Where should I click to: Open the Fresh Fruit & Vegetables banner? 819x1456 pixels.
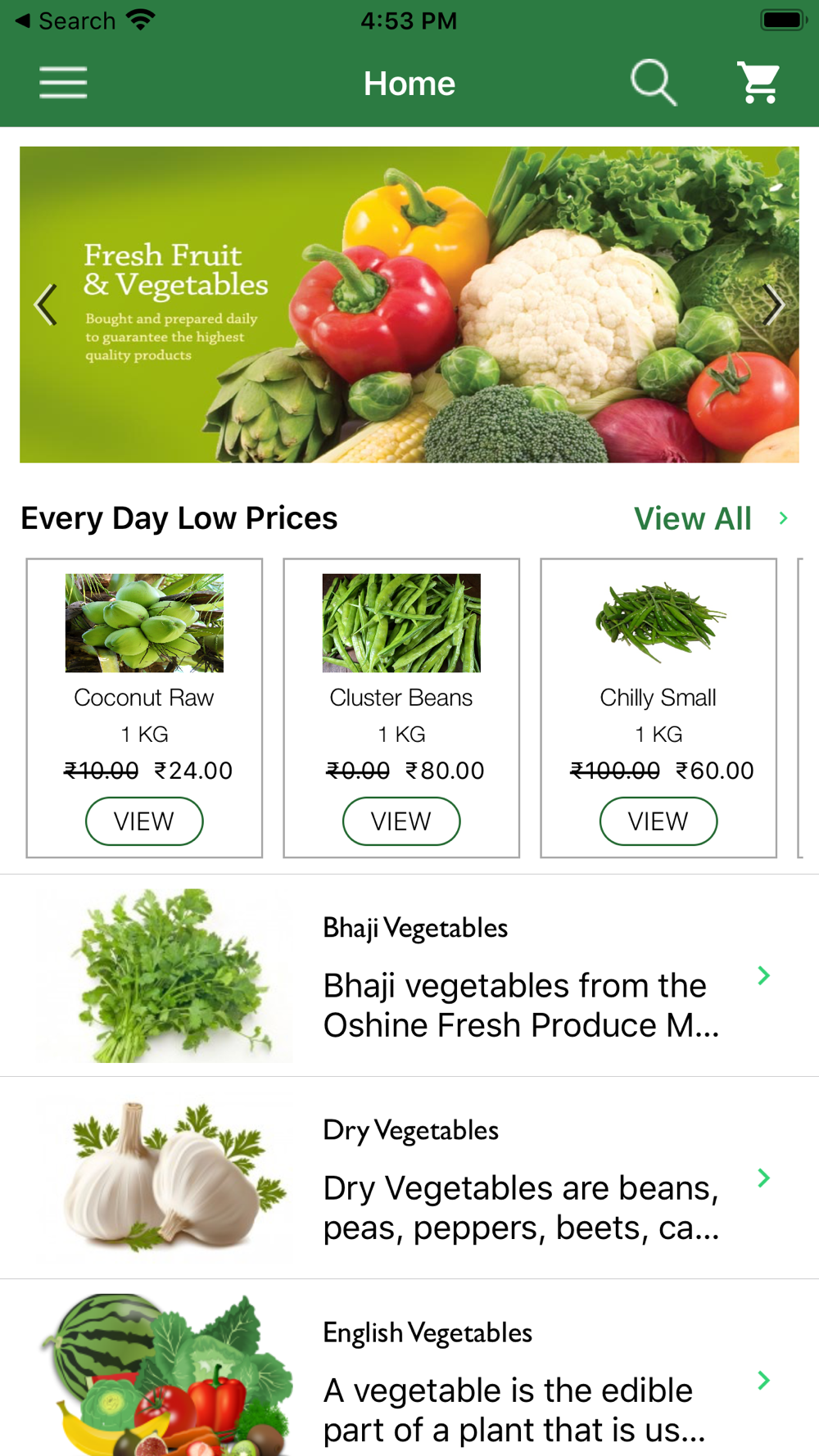click(x=409, y=305)
